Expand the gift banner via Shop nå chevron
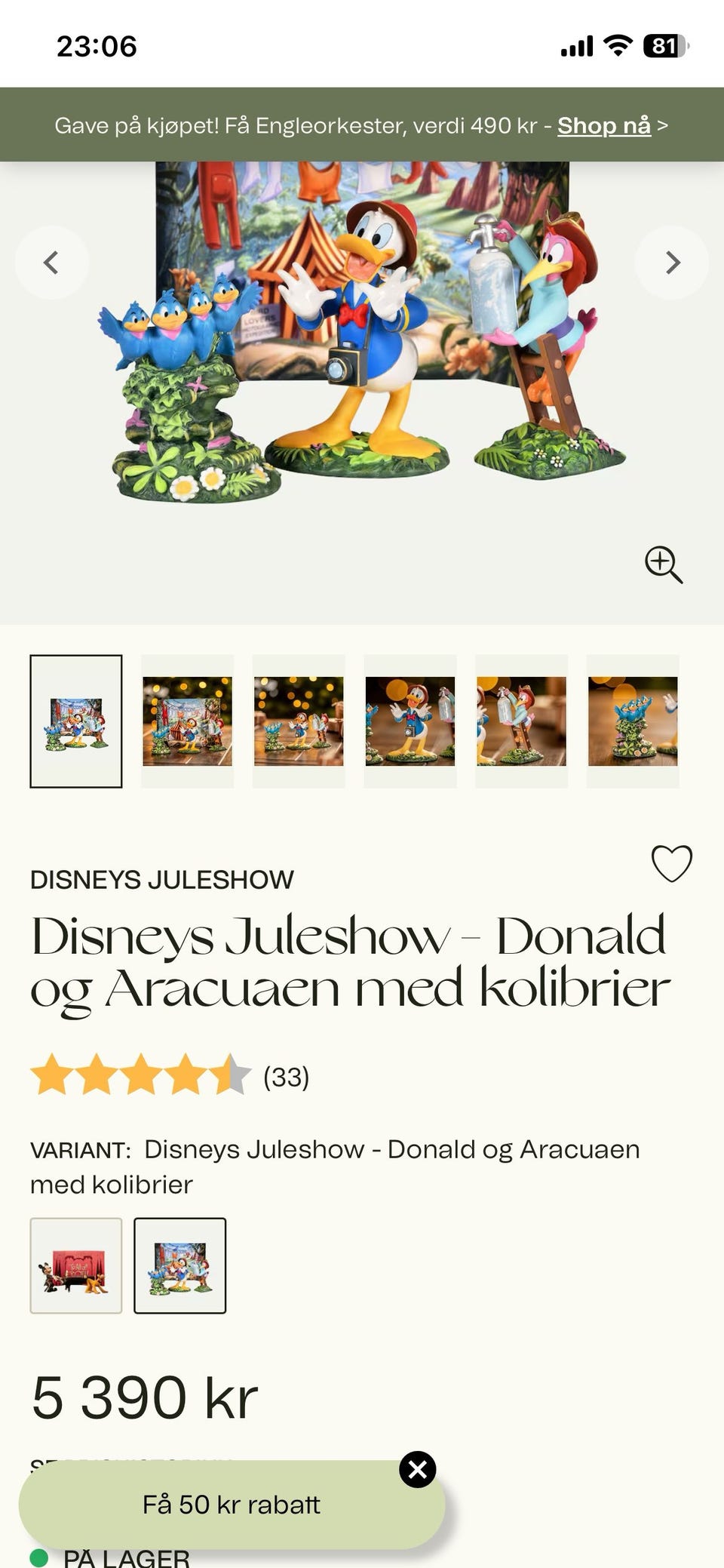Image resolution: width=724 pixels, height=1568 pixels. [x=664, y=125]
